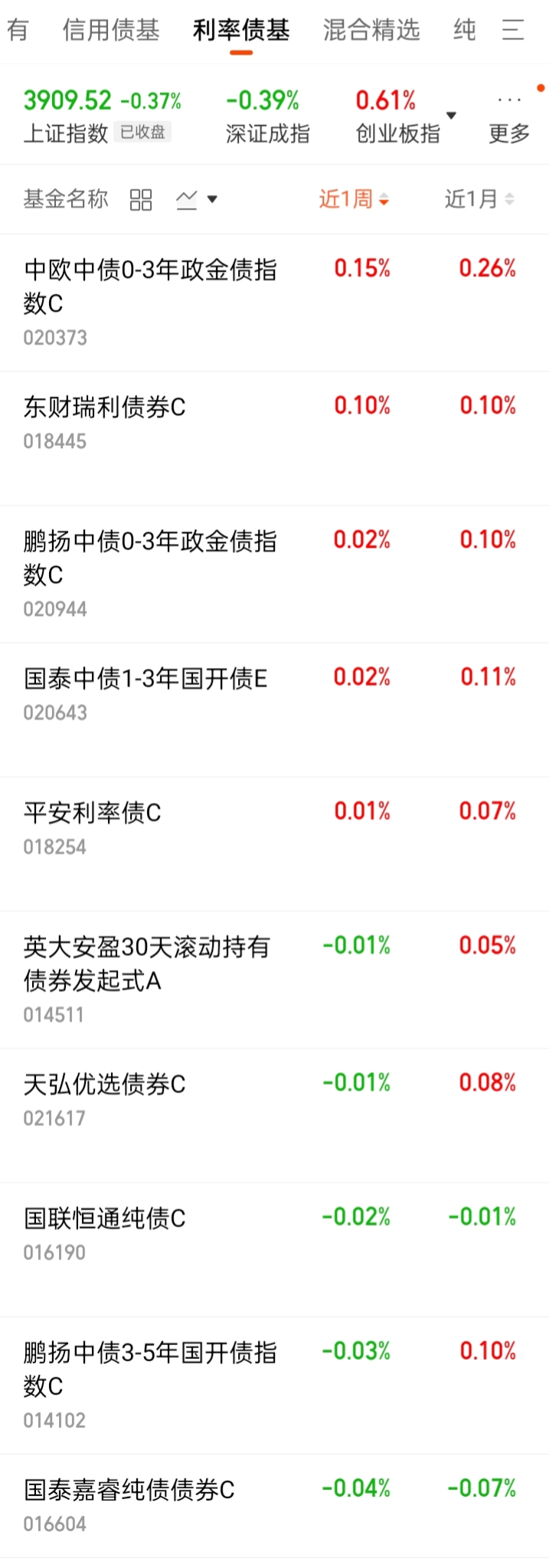549x1568 pixels.
Task: Open fund 英大安盈30天滚动持有债券发起式A
Action: 274,980
